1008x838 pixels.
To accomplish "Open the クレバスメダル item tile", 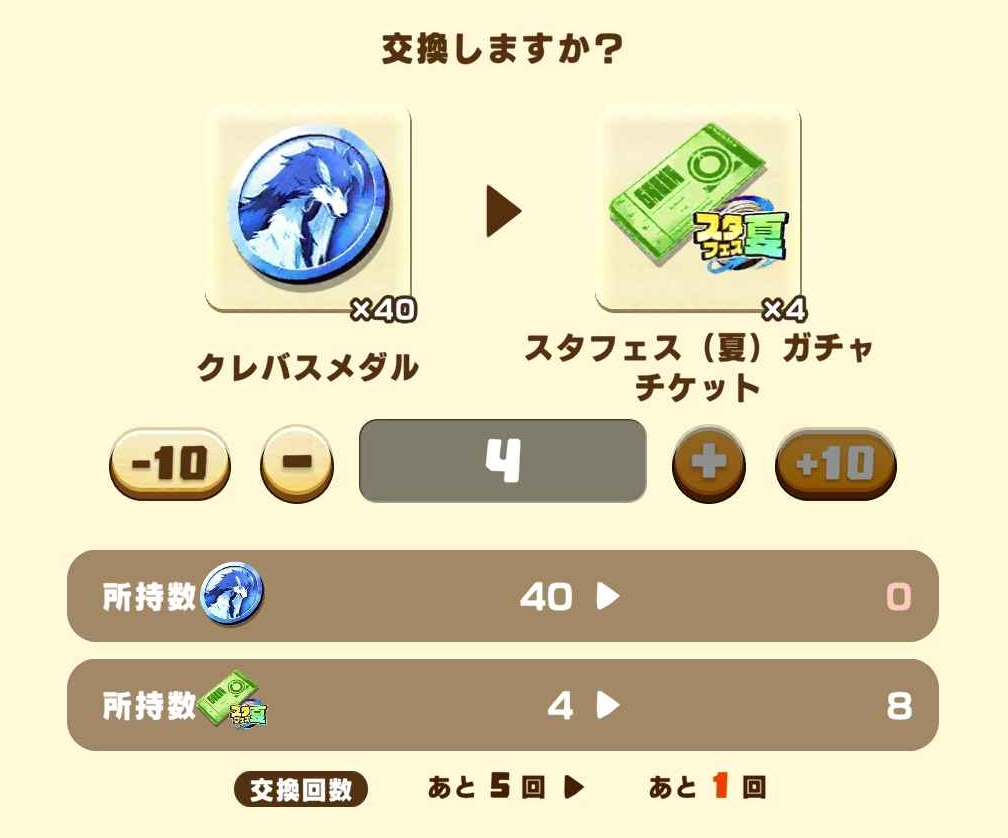I will (308, 210).
